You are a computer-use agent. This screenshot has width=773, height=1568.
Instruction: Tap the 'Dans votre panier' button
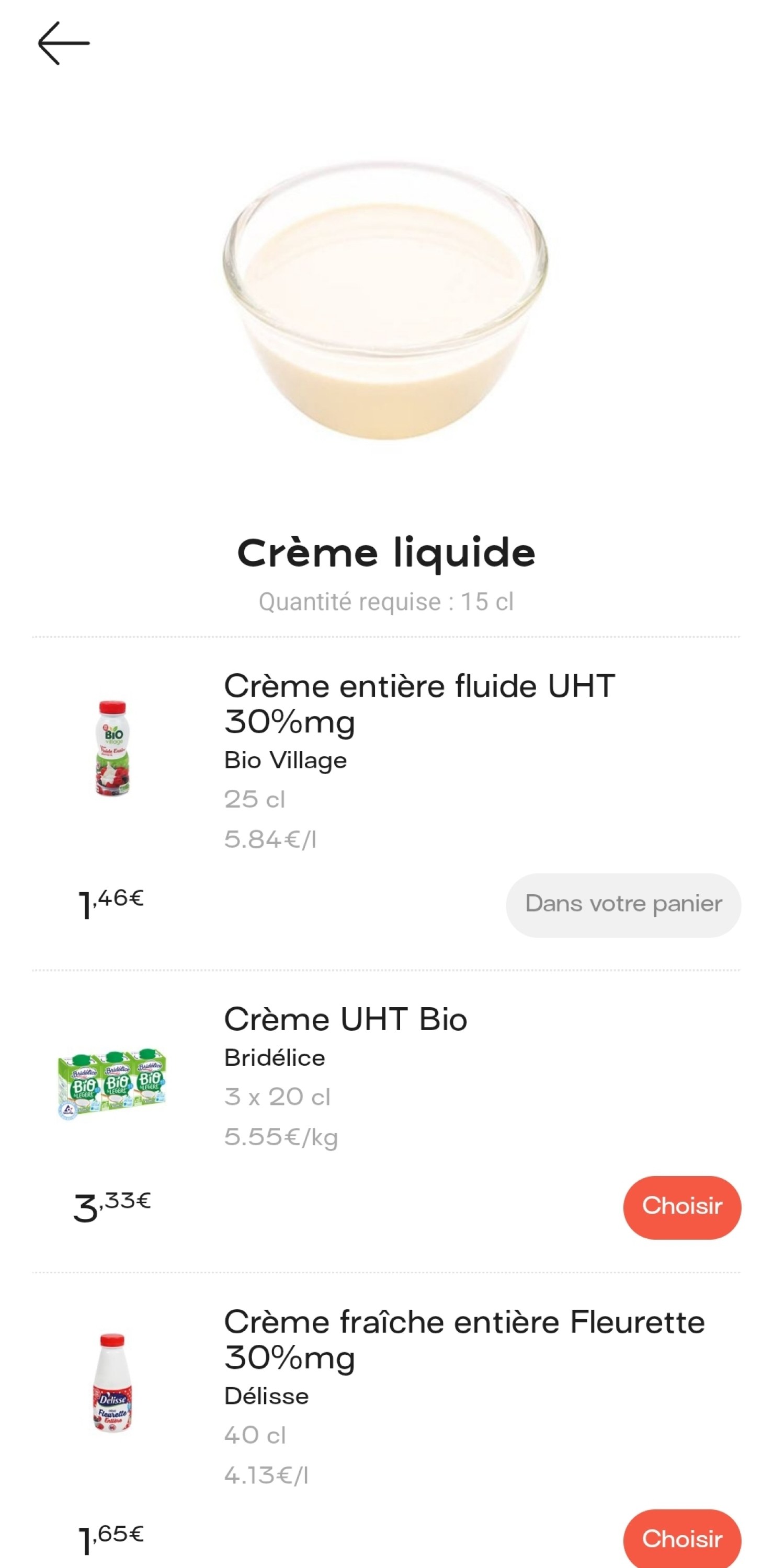[623, 905]
